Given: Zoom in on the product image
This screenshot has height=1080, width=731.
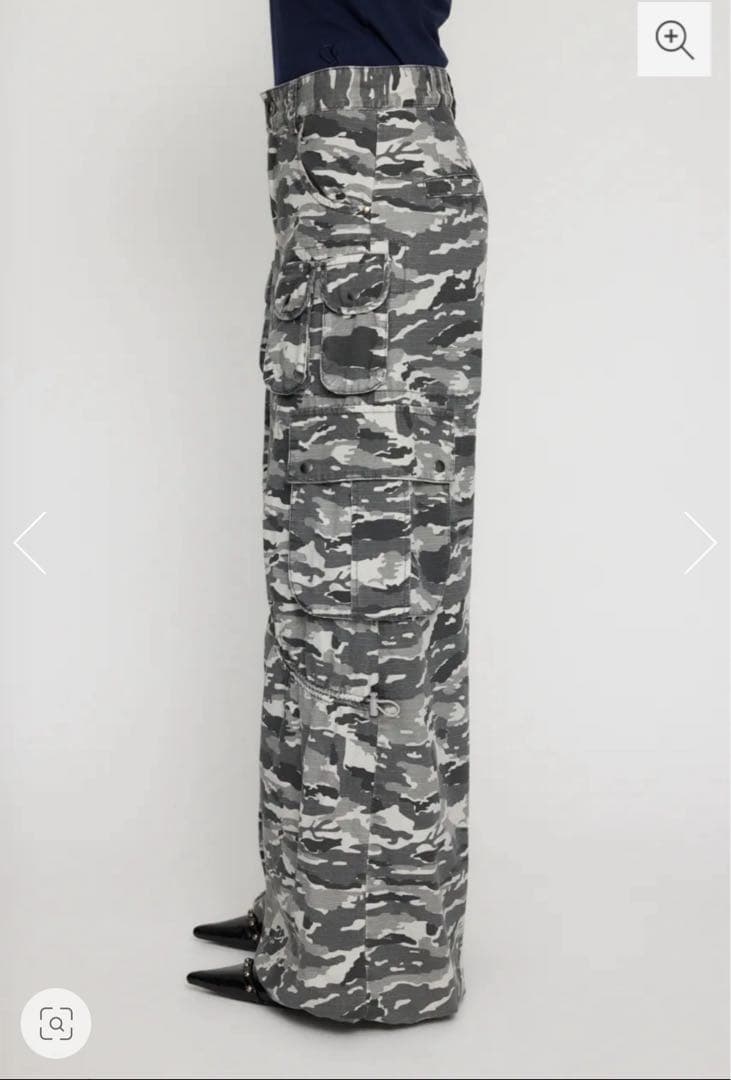Looking at the screenshot, I should point(674,41).
